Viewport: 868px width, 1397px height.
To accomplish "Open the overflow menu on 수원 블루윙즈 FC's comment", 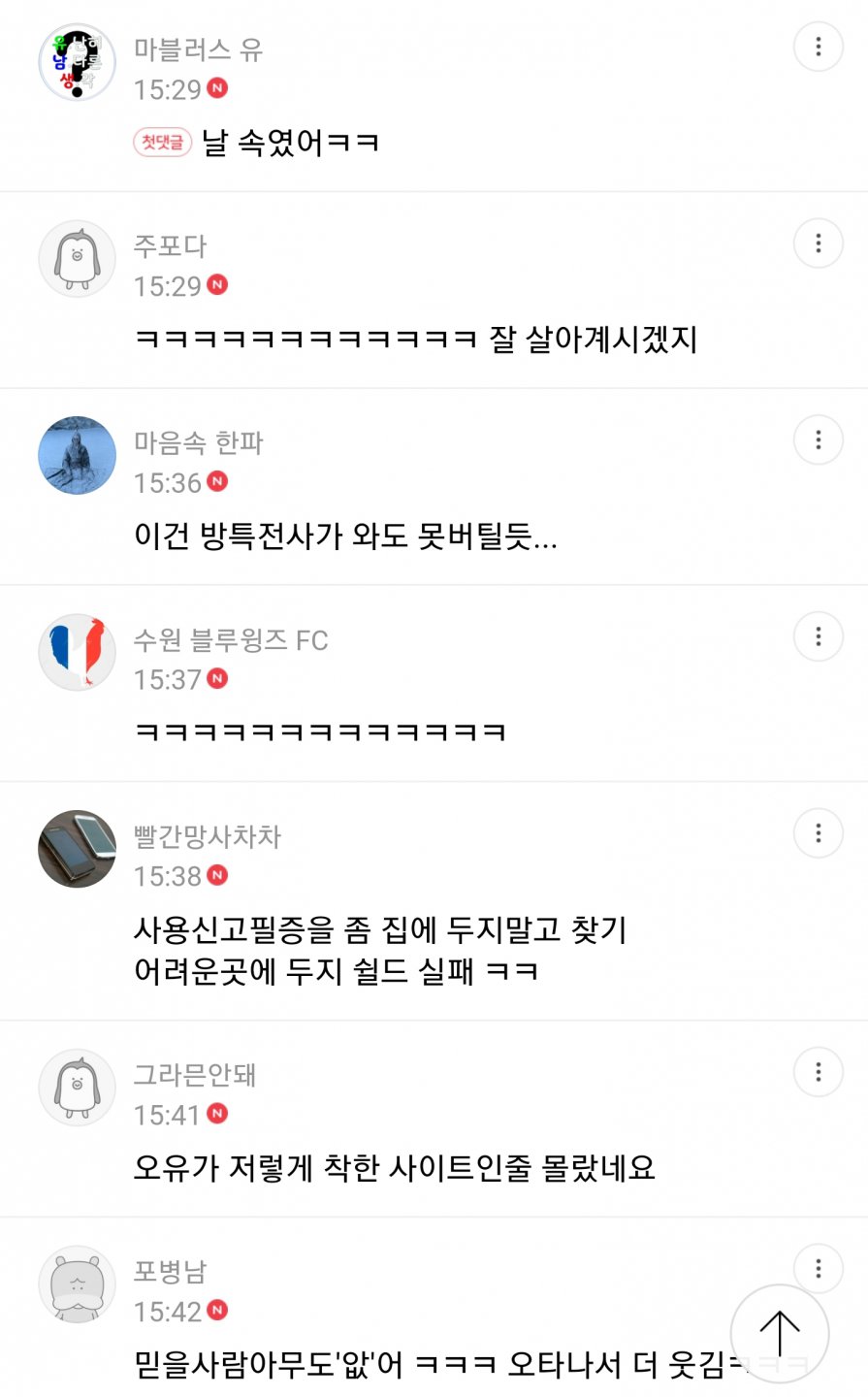I will [818, 636].
